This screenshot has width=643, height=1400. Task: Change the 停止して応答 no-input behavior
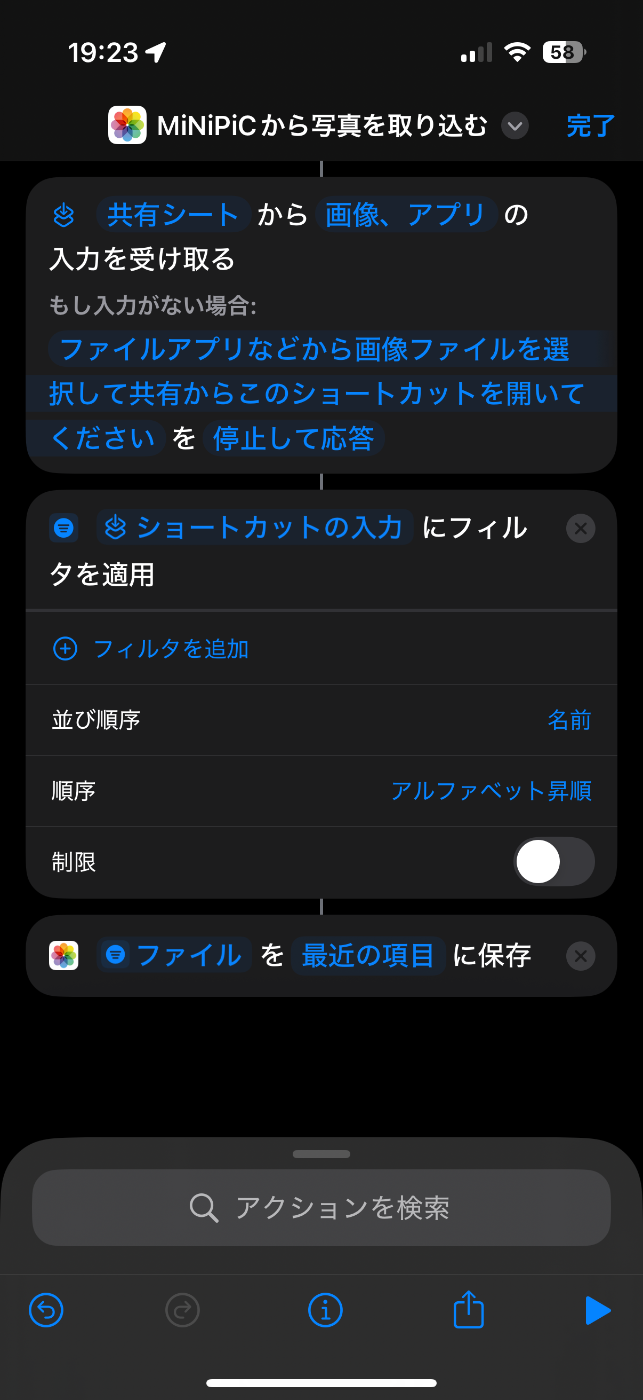(x=294, y=438)
